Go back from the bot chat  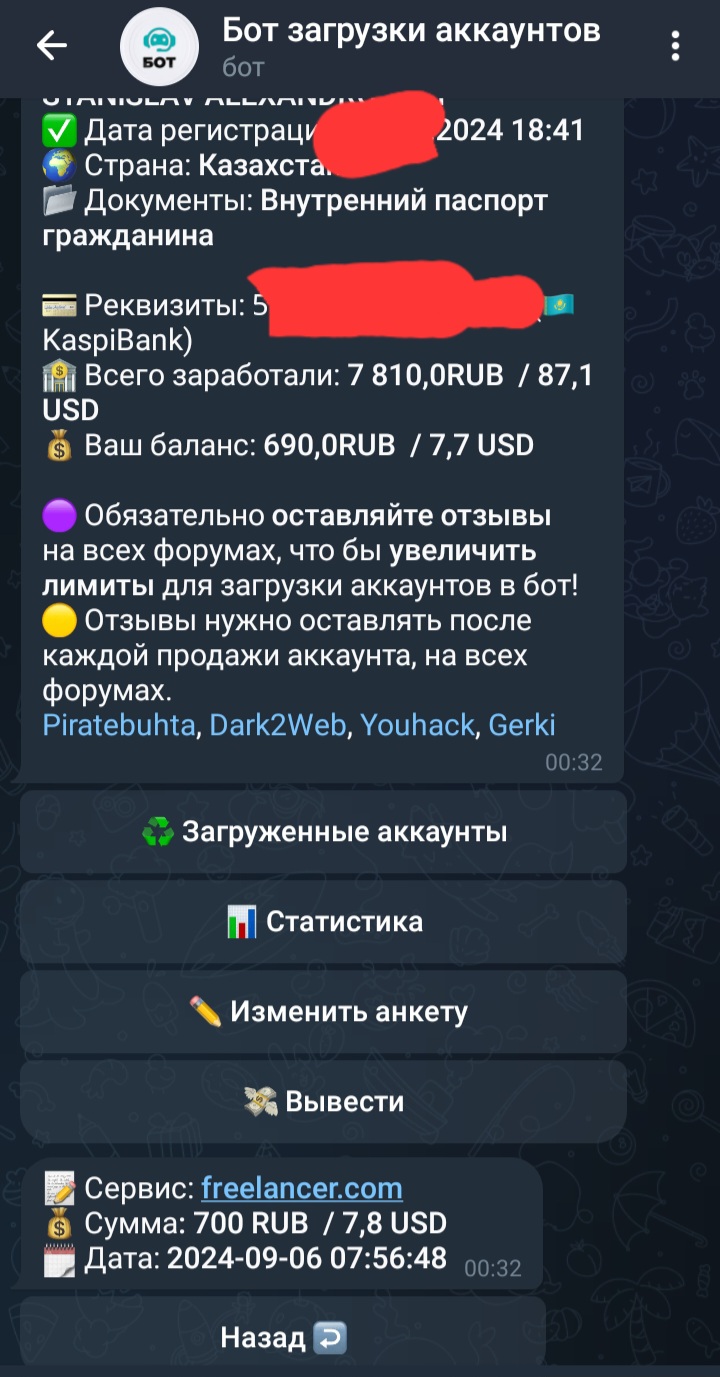click(51, 45)
